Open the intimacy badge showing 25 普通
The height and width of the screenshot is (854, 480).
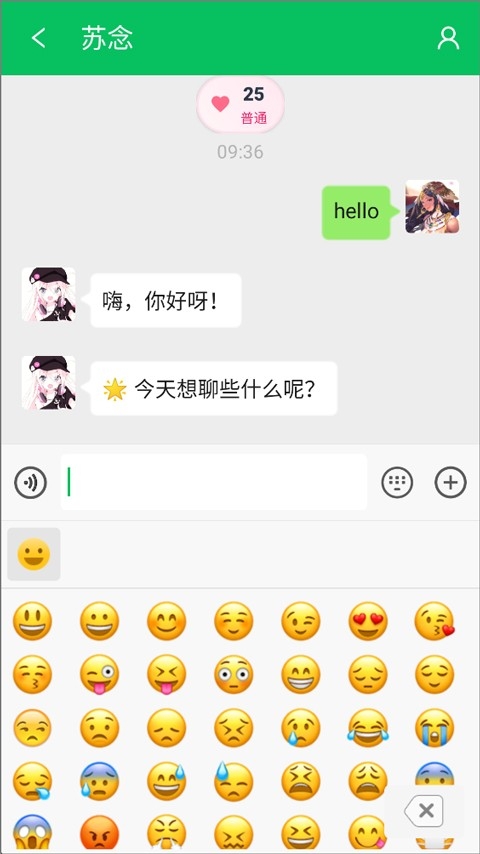240,105
